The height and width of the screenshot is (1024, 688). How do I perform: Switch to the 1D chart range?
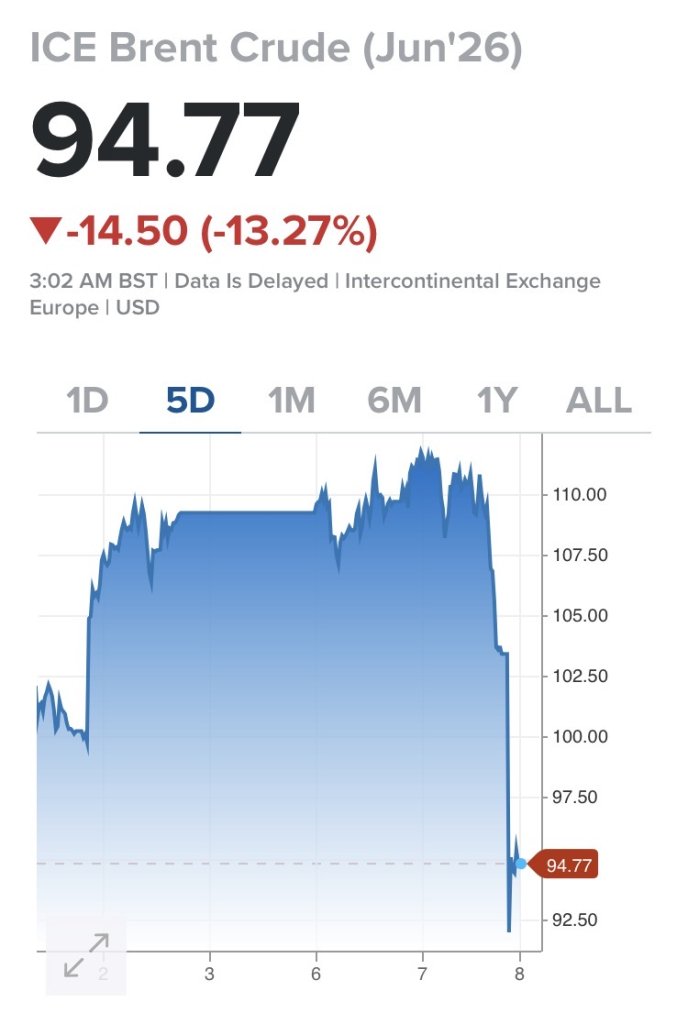click(x=87, y=401)
